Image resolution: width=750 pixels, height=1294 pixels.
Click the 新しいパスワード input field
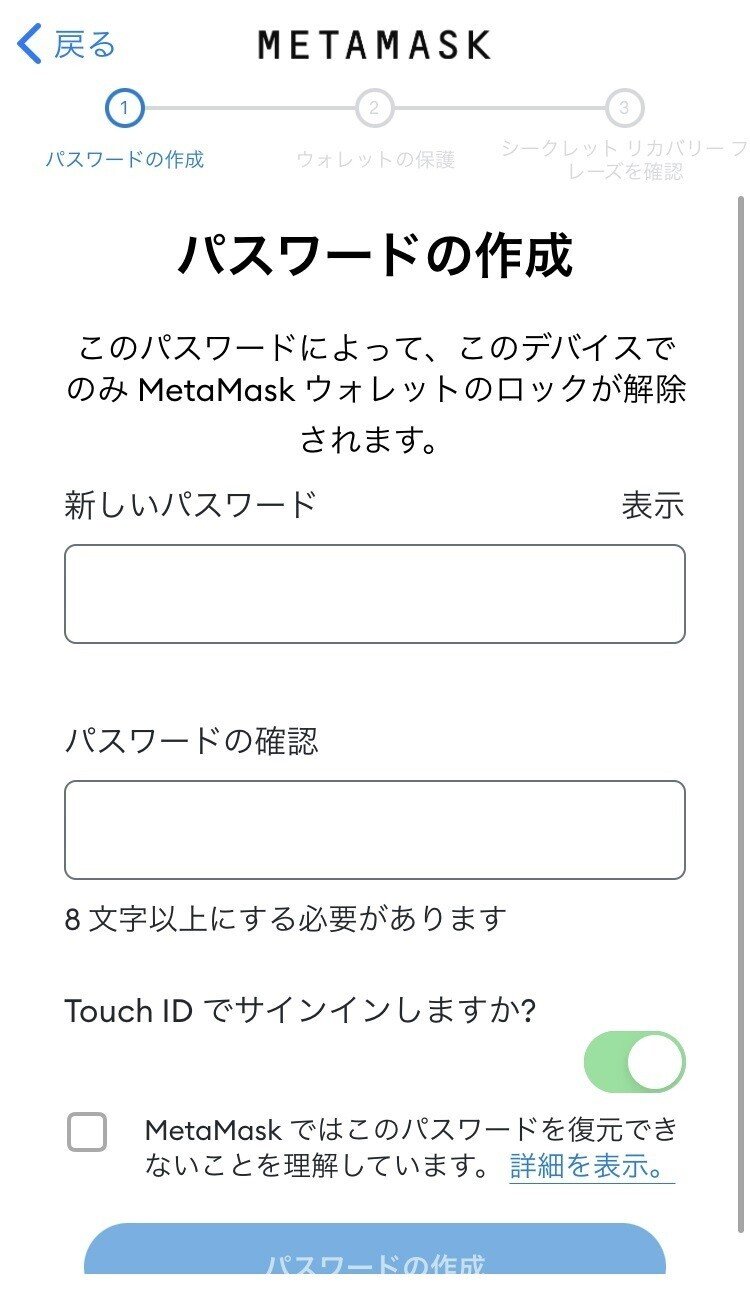375,593
